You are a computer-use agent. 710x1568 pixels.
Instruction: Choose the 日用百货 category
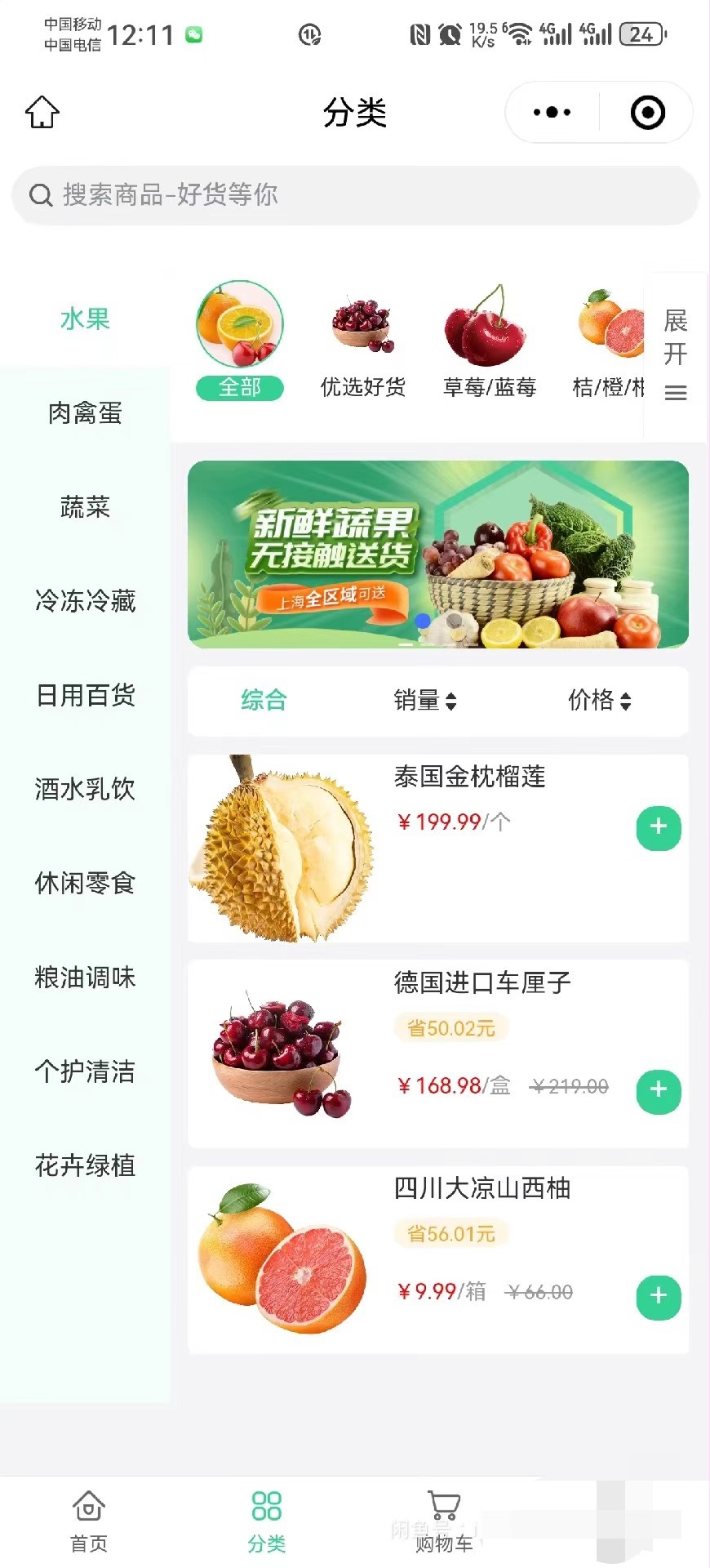point(85,695)
